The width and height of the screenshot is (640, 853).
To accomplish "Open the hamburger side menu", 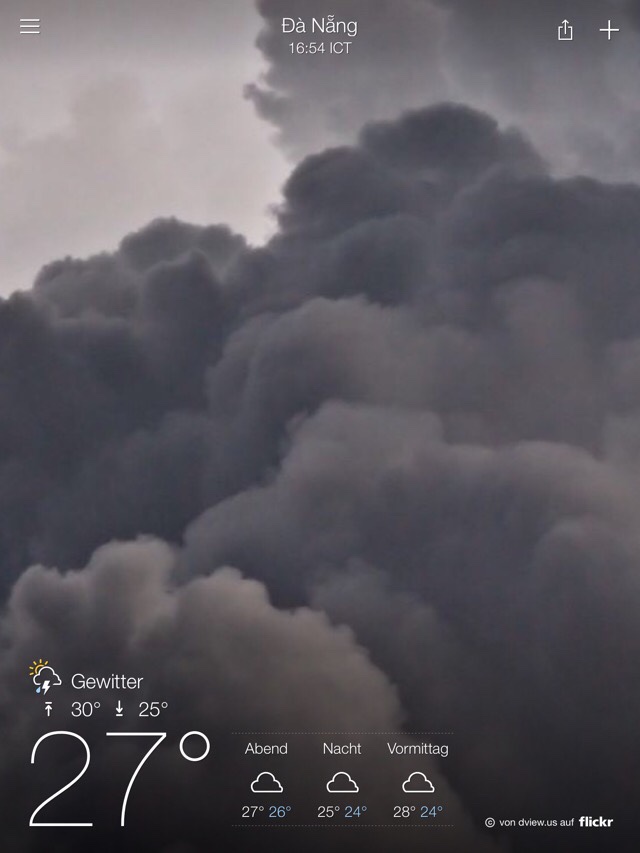I will tap(30, 27).
